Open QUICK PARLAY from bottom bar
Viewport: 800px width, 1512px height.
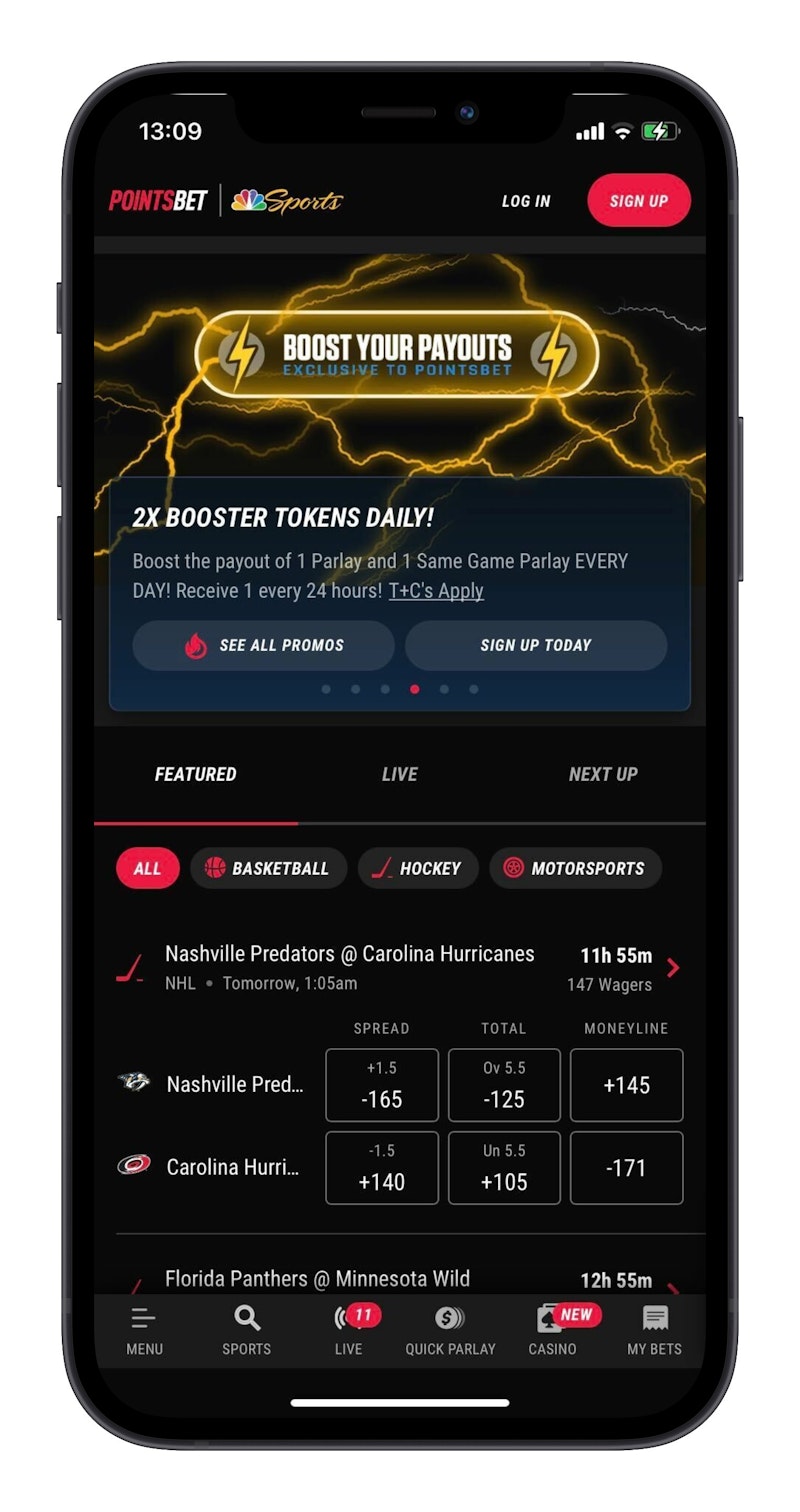450,1331
